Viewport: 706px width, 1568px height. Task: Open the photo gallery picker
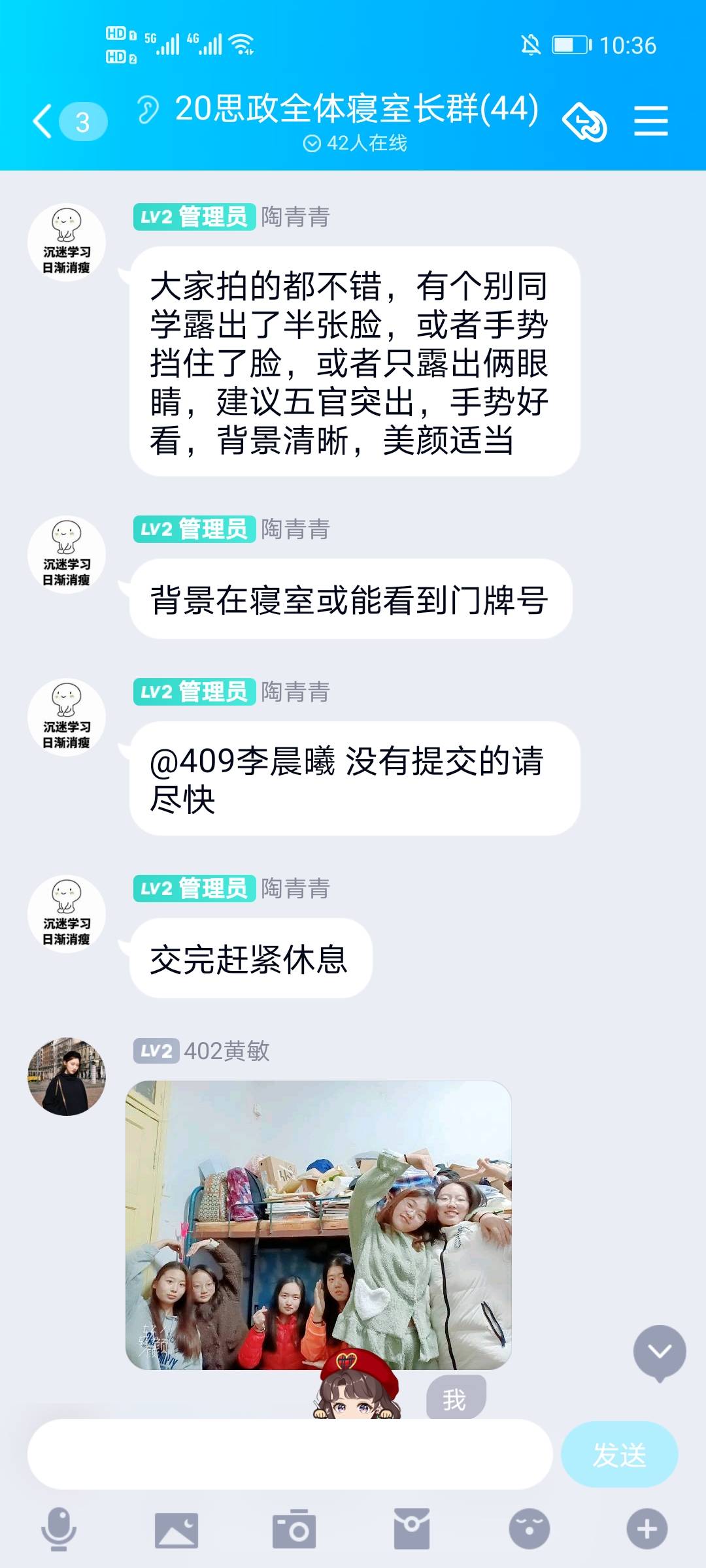176,1529
